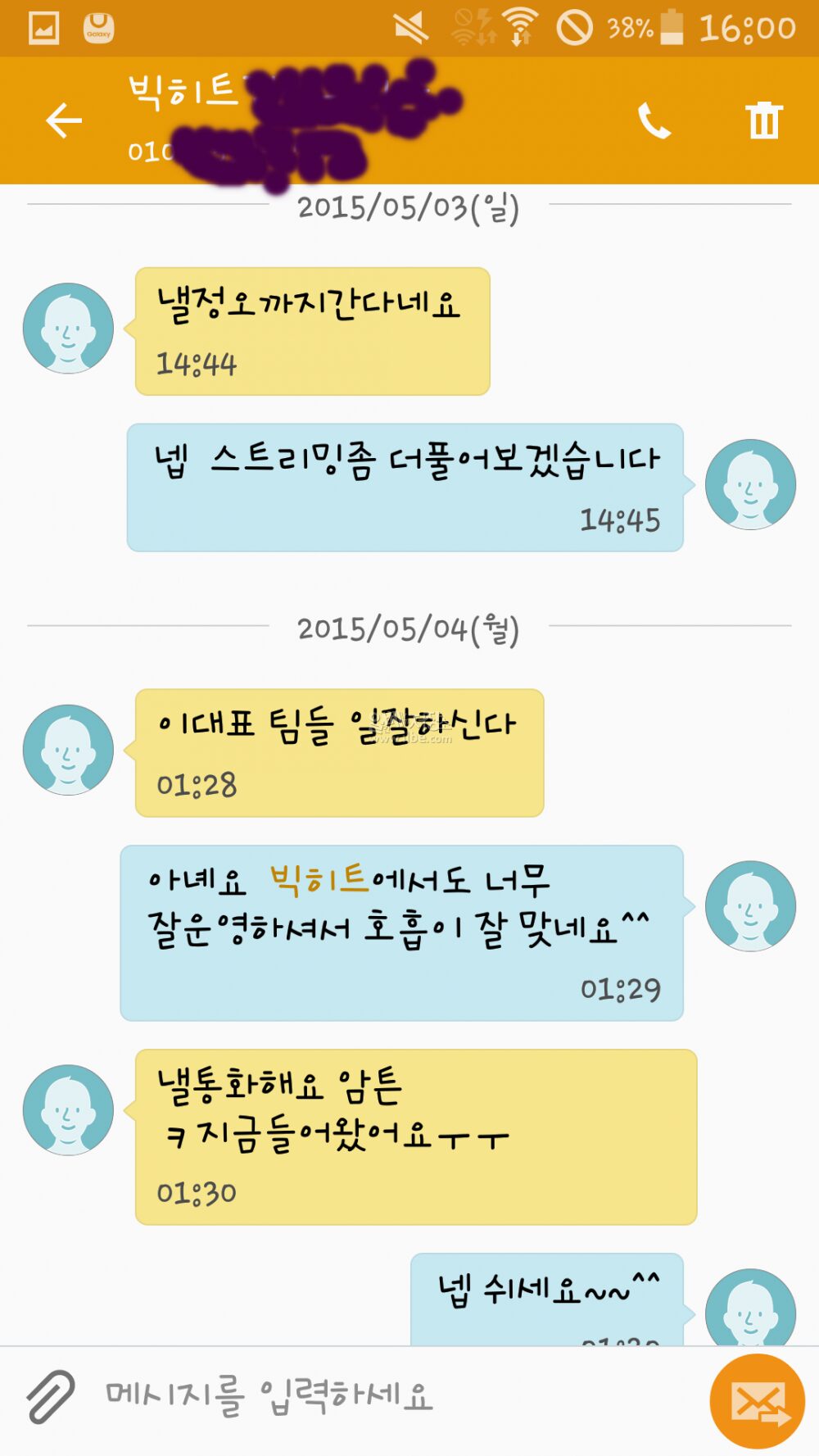Attach a file with the paperclip

click(x=51, y=1395)
